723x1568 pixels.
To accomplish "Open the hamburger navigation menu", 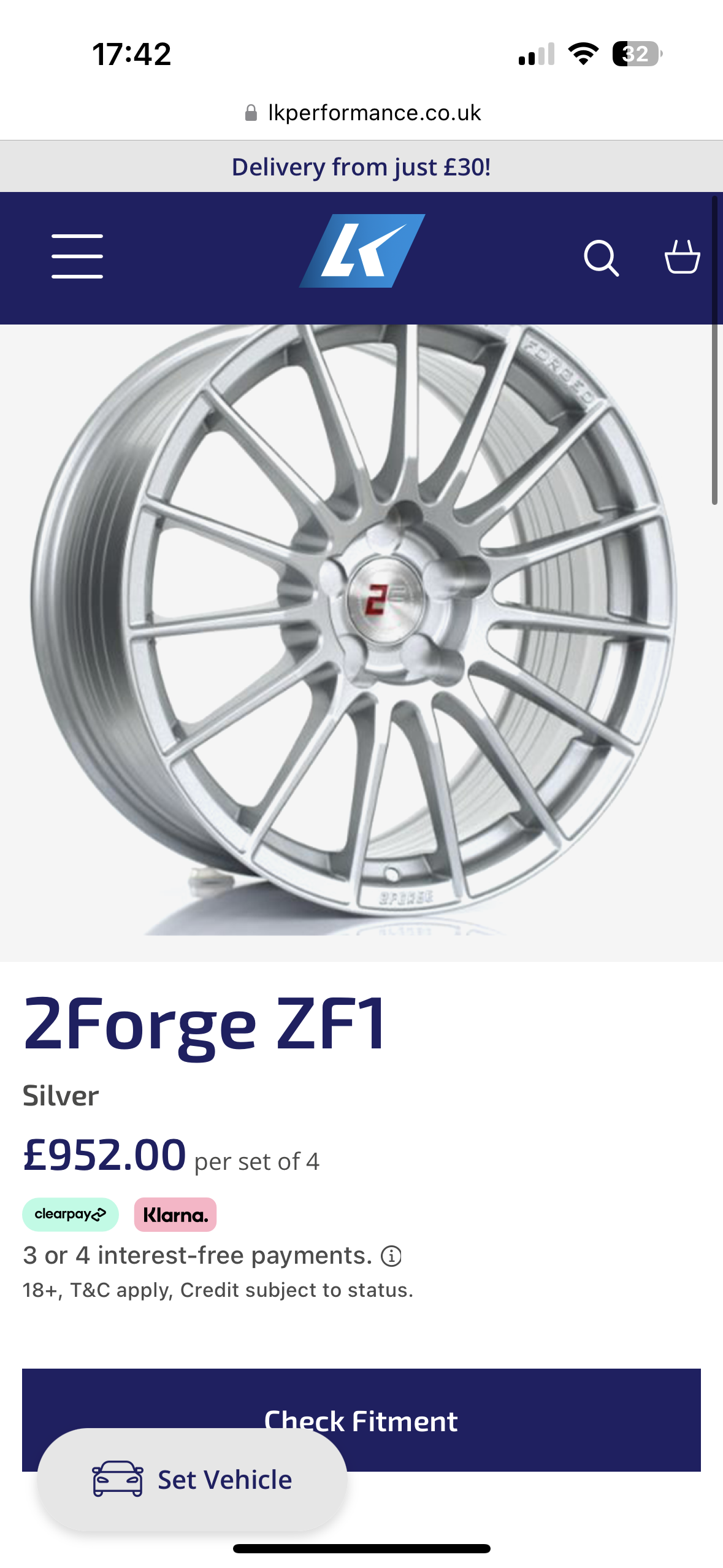I will 77,256.
